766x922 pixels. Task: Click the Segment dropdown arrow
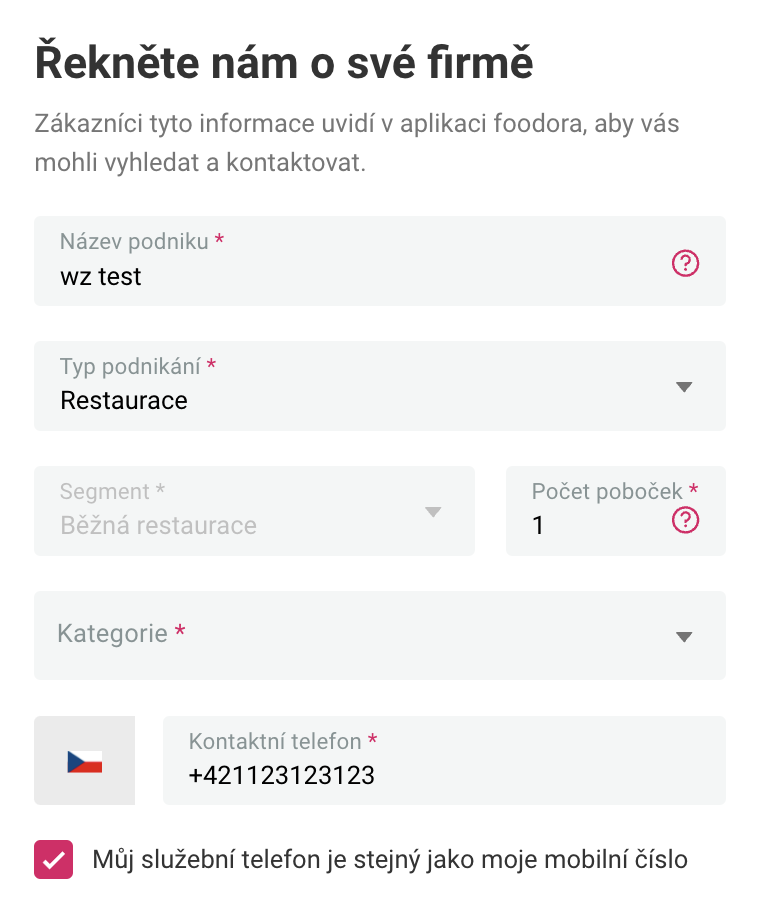tap(433, 511)
